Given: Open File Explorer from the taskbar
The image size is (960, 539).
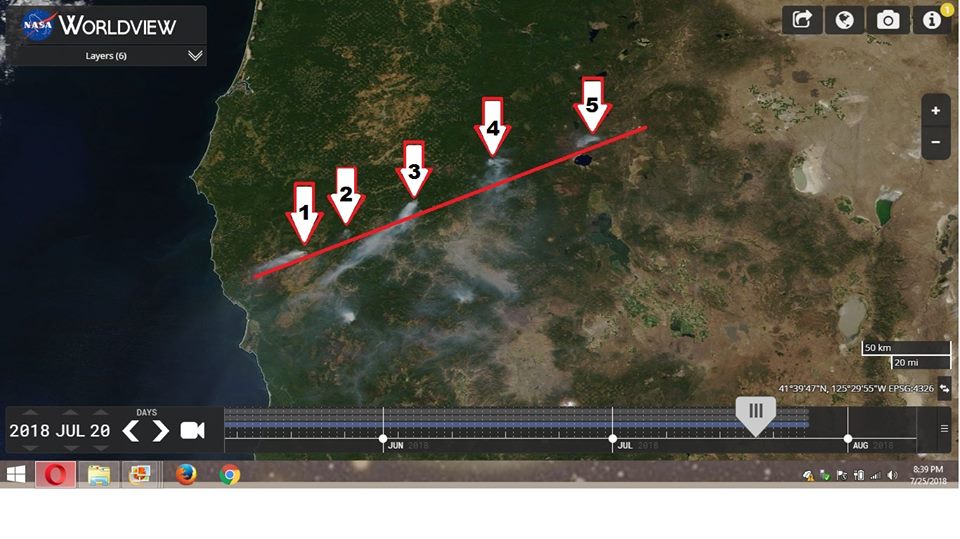Looking at the screenshot, I should [x=98, y=474].
